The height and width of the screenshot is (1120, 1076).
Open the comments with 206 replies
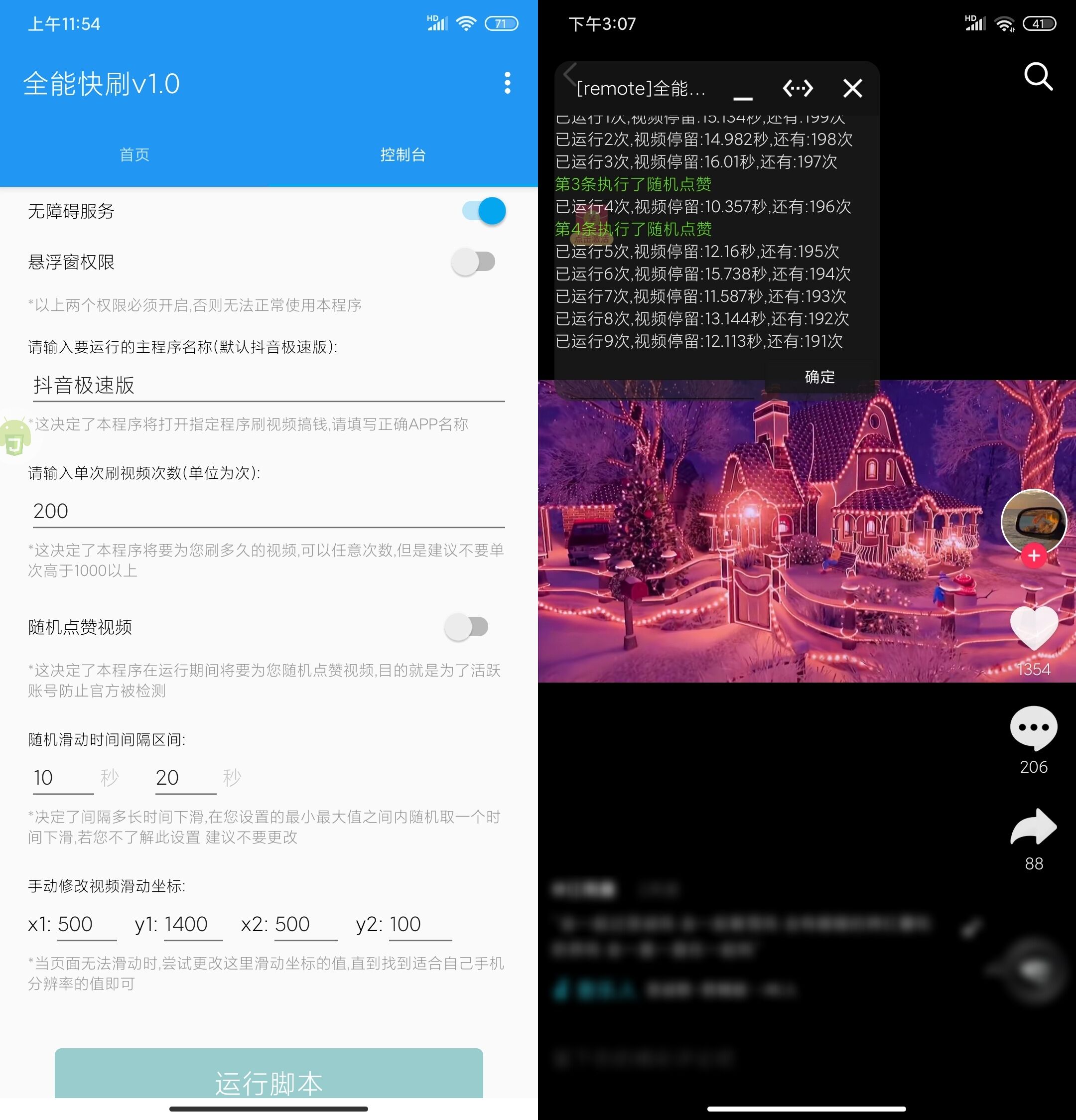pyautogui.click(x=1034, y=728)
